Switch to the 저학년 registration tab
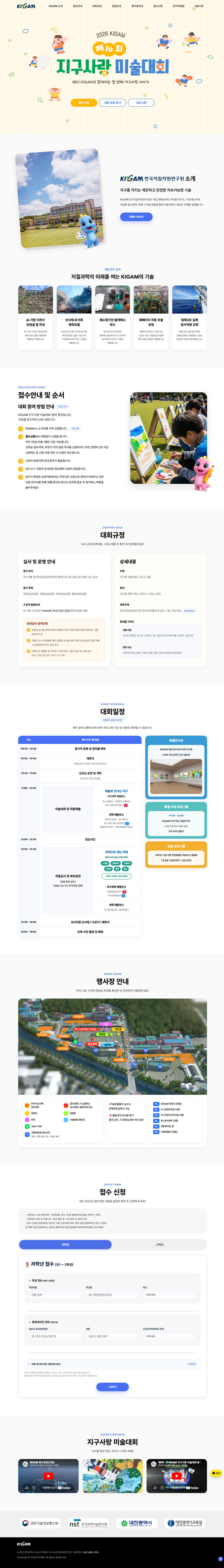The height and width of the screenshot is (1568, 224). 66,1245
